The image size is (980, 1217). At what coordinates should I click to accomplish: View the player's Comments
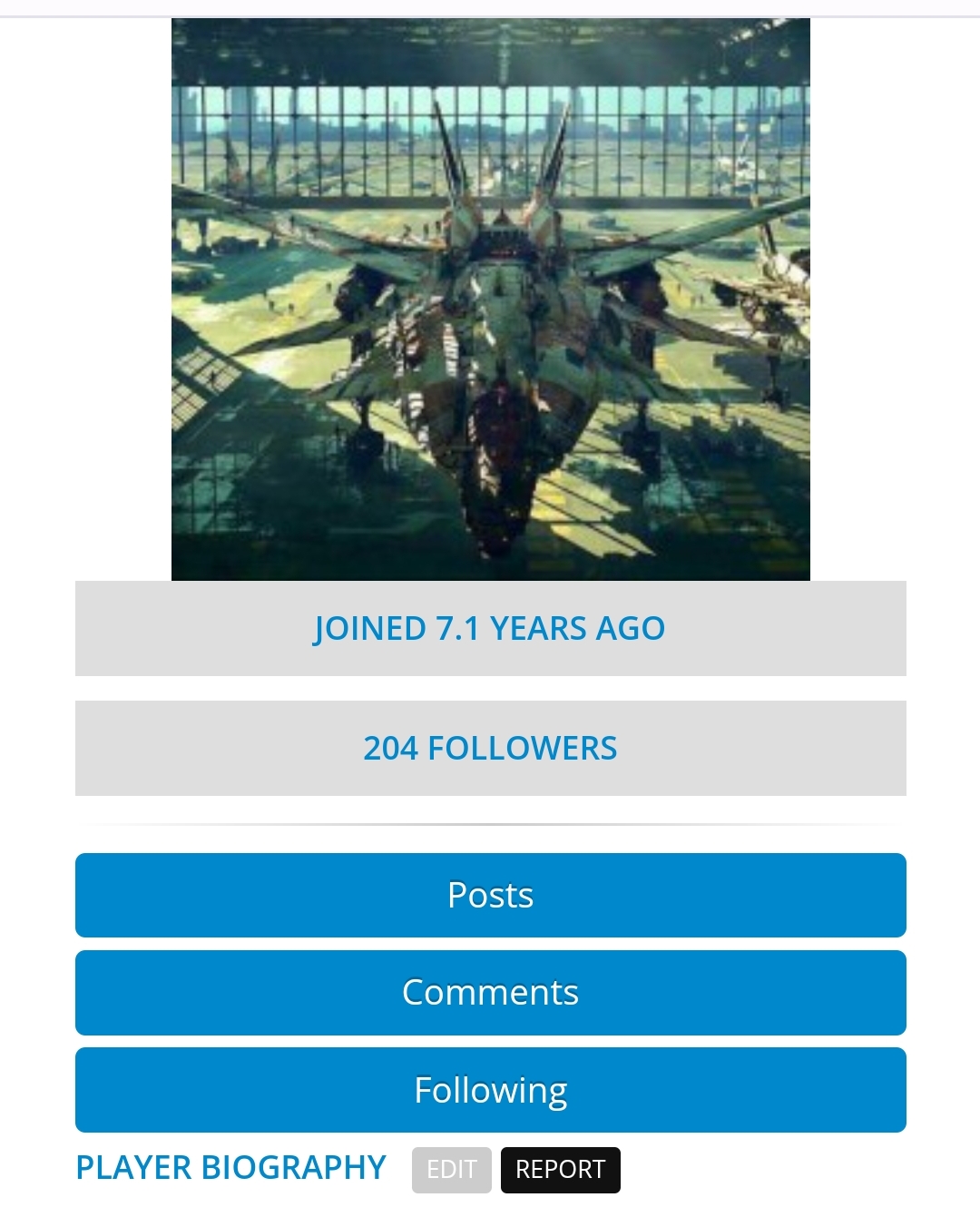tap(490, 992)
